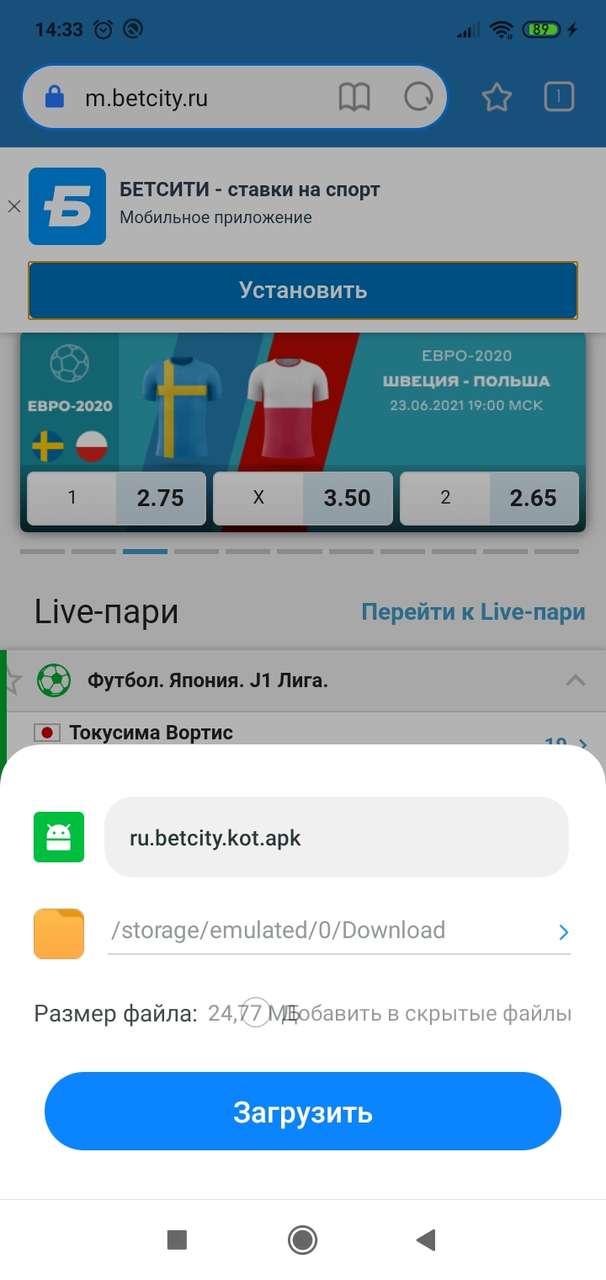Viewport: 606px width, 1280px height.
Task: Bookmark this page with the star
Action: [496, 97]
